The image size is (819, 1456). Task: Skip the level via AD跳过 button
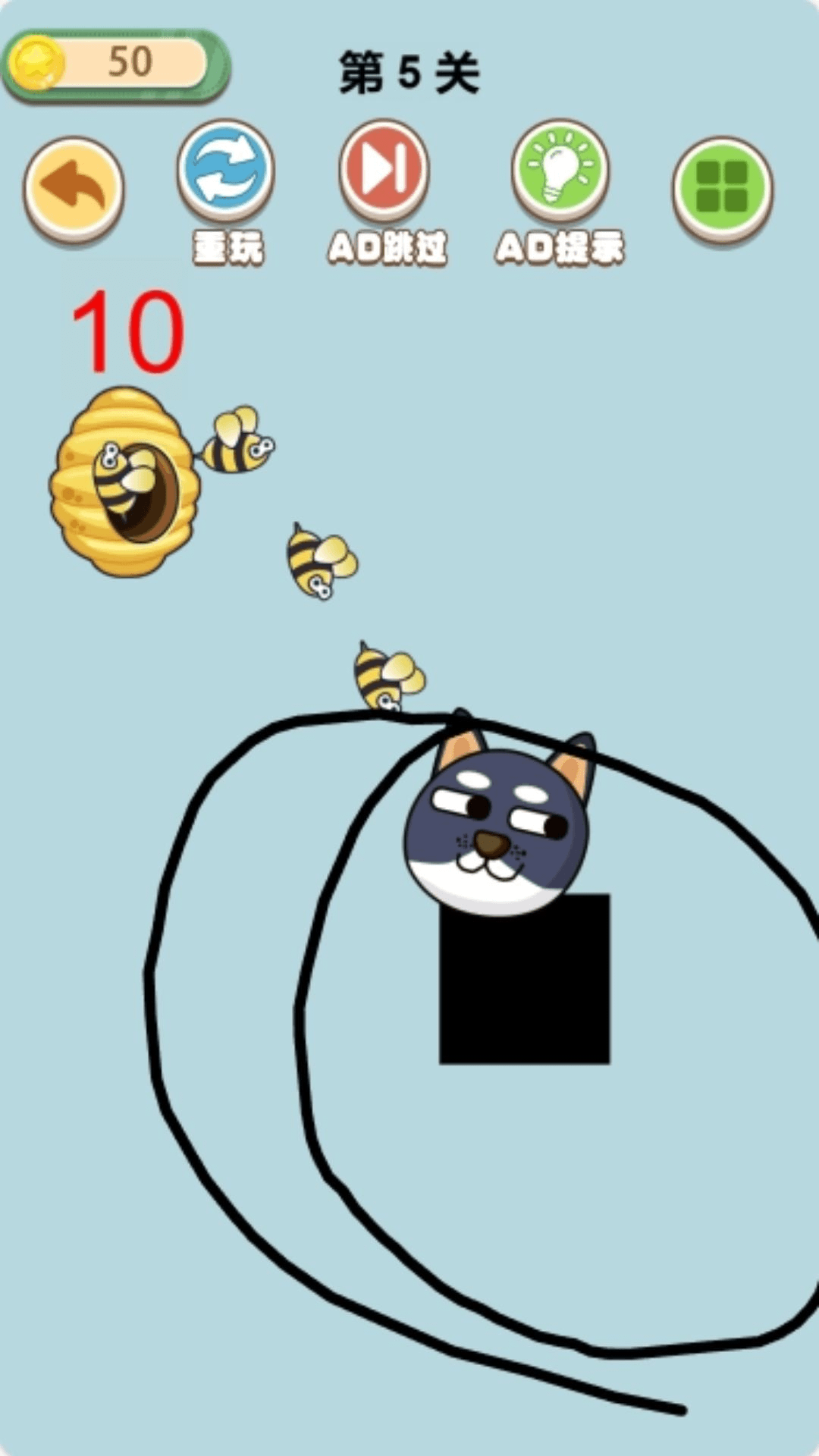pyautogui.click(x=384, y=171)
